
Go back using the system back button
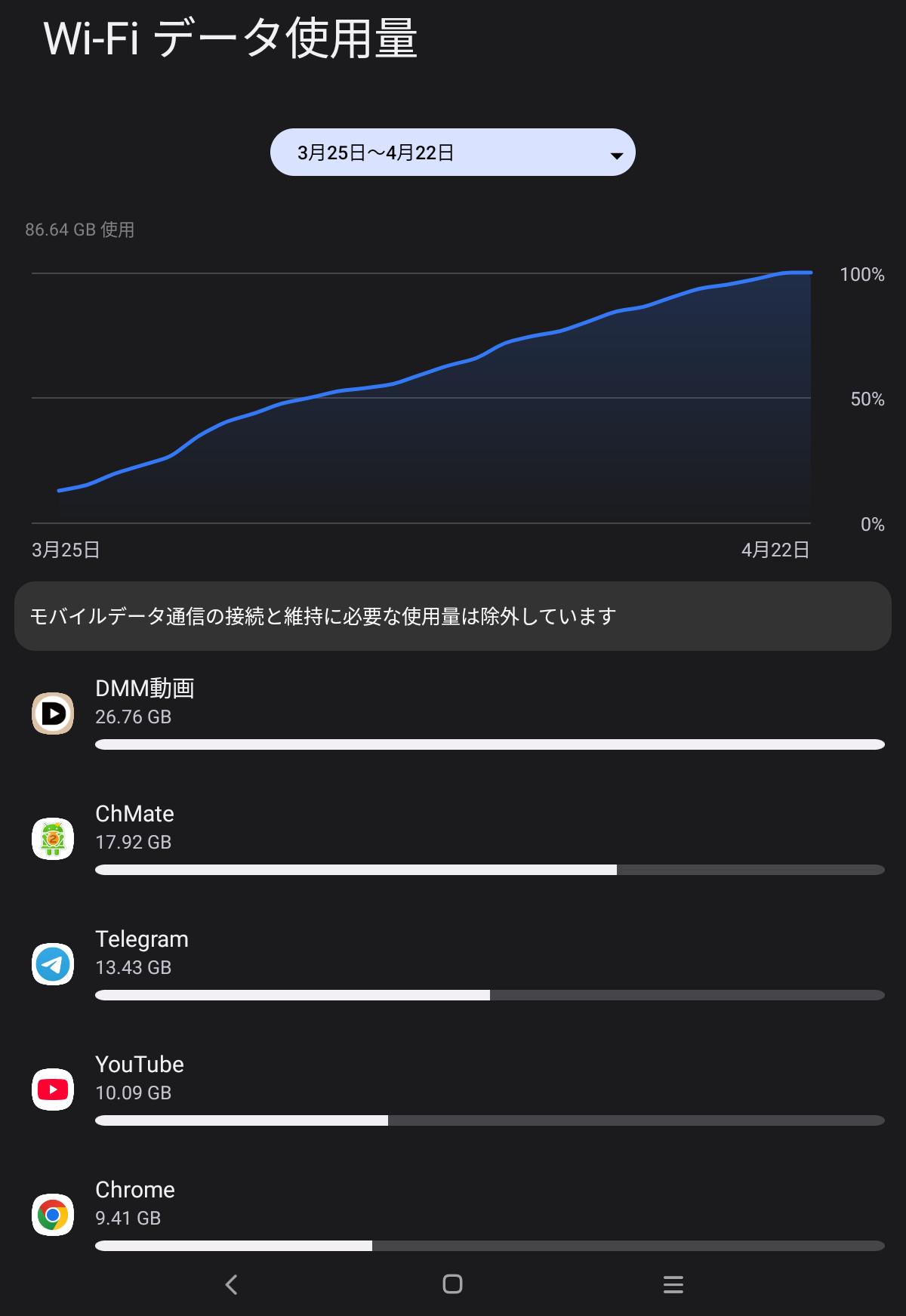pyautogui.click(x=232, y=1284)
